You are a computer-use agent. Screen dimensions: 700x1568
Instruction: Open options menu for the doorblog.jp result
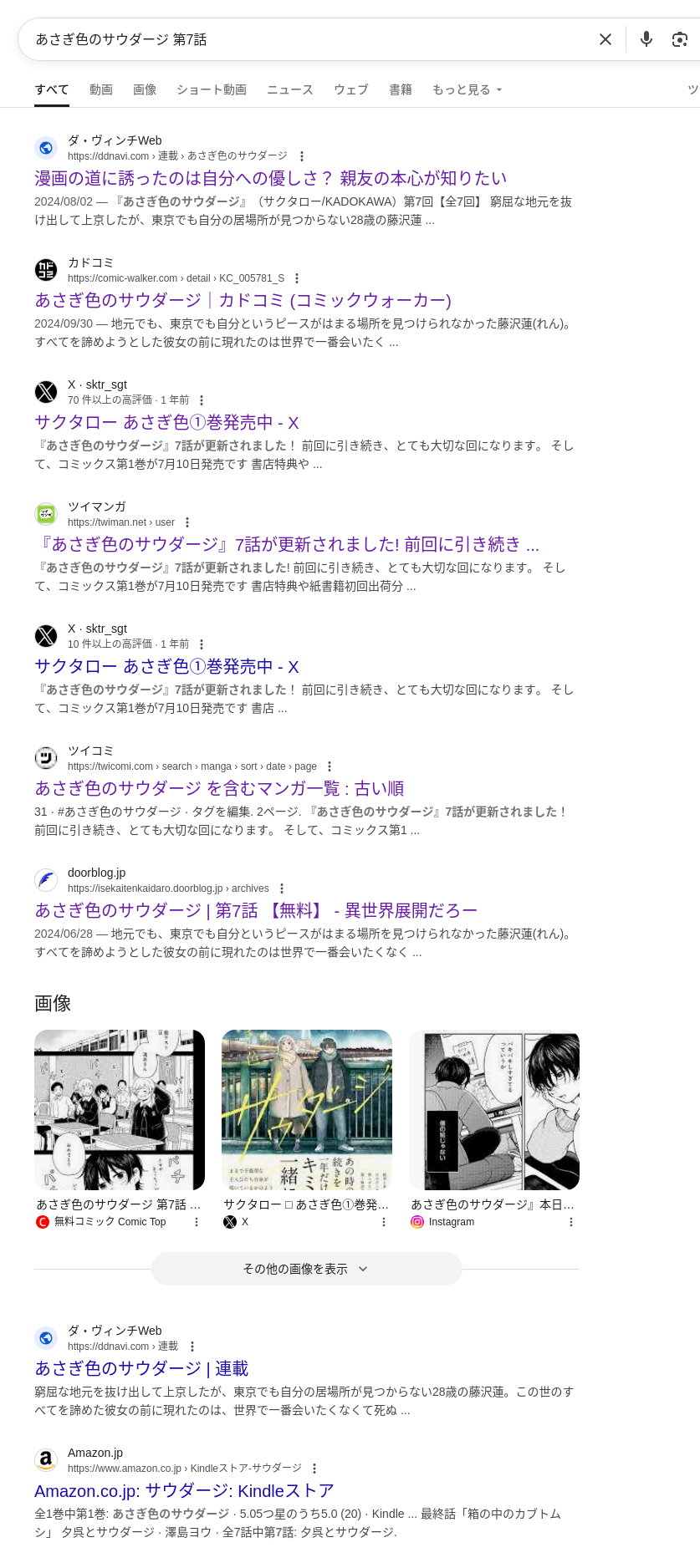point(282,888)
